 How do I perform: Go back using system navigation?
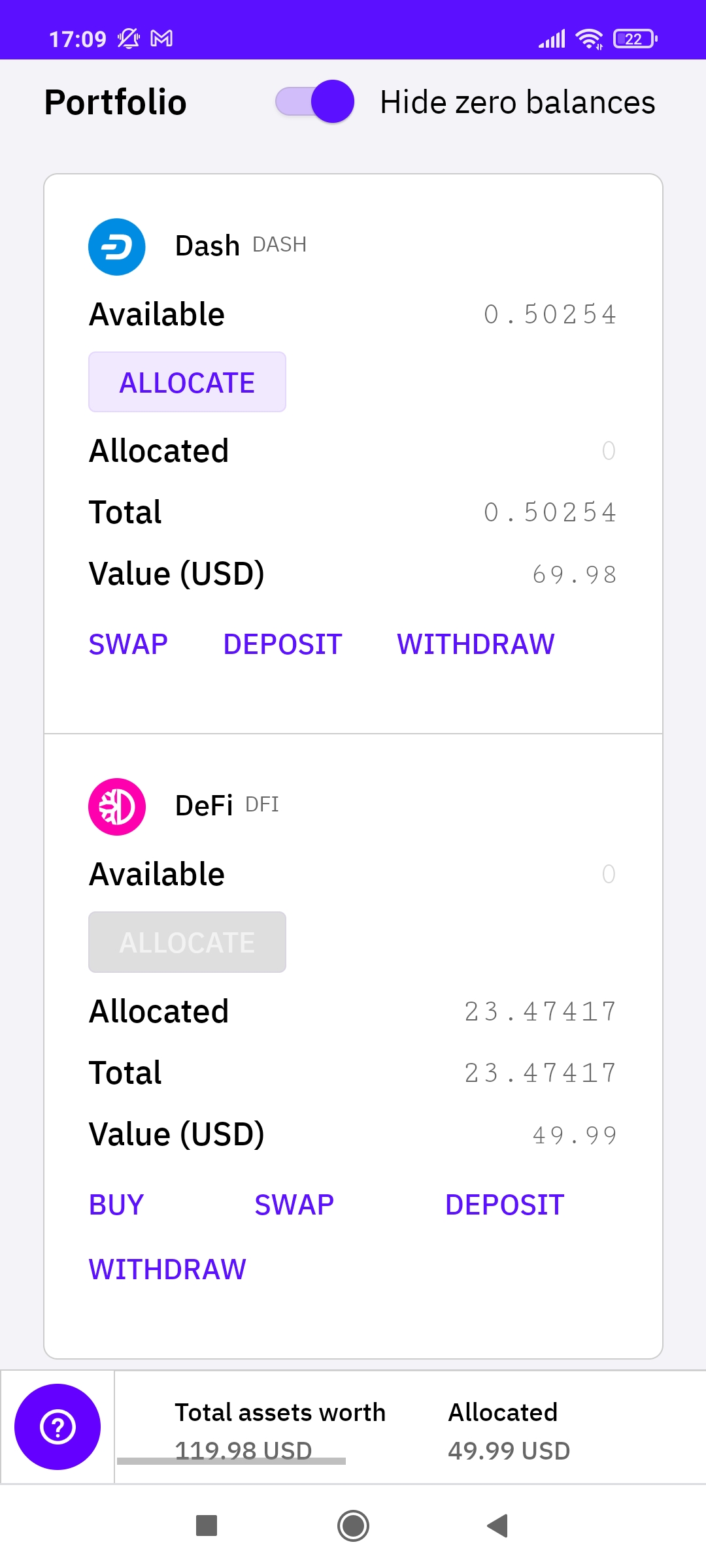497,1526
